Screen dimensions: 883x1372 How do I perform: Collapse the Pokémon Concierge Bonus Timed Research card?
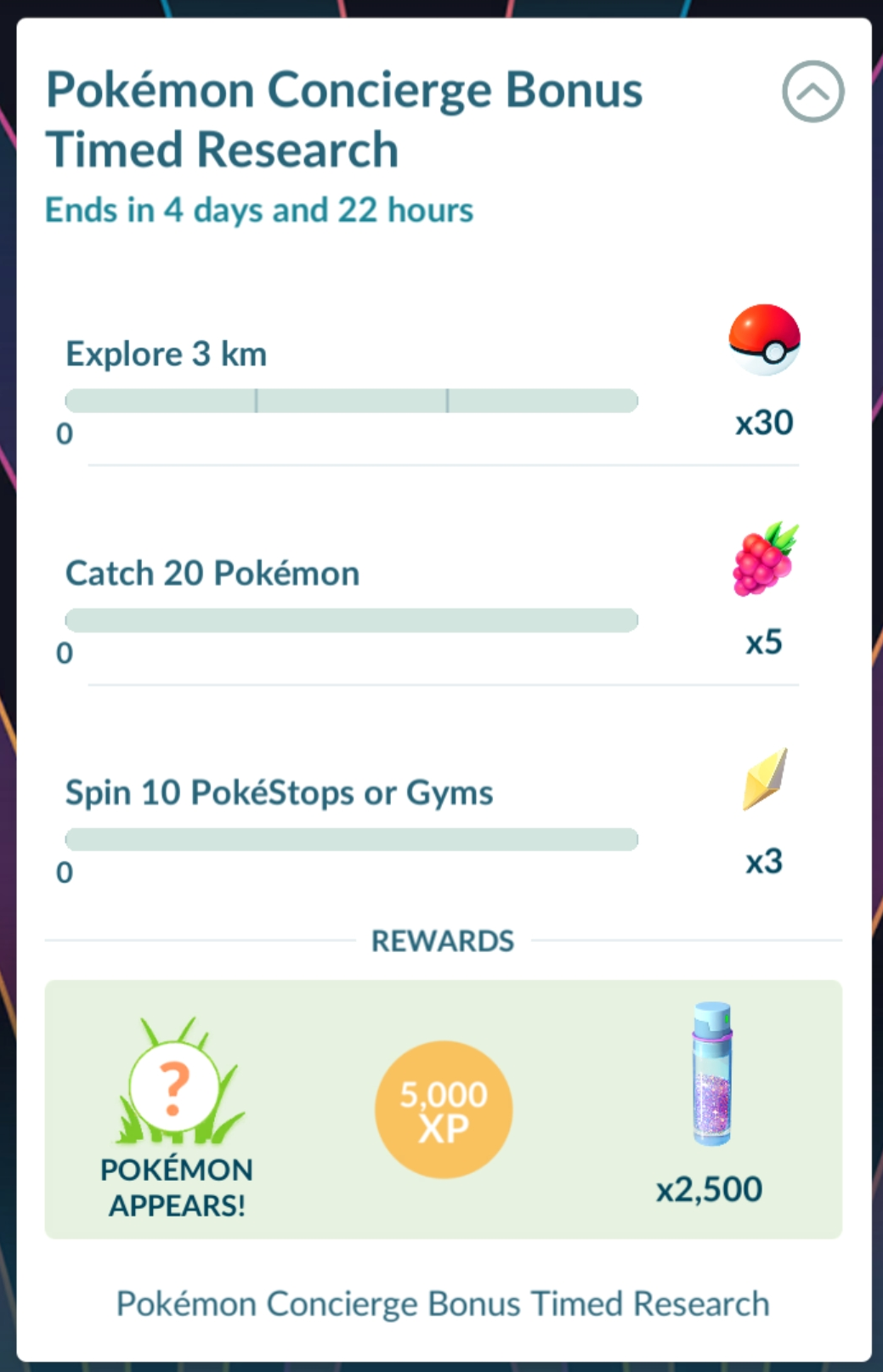812,92
